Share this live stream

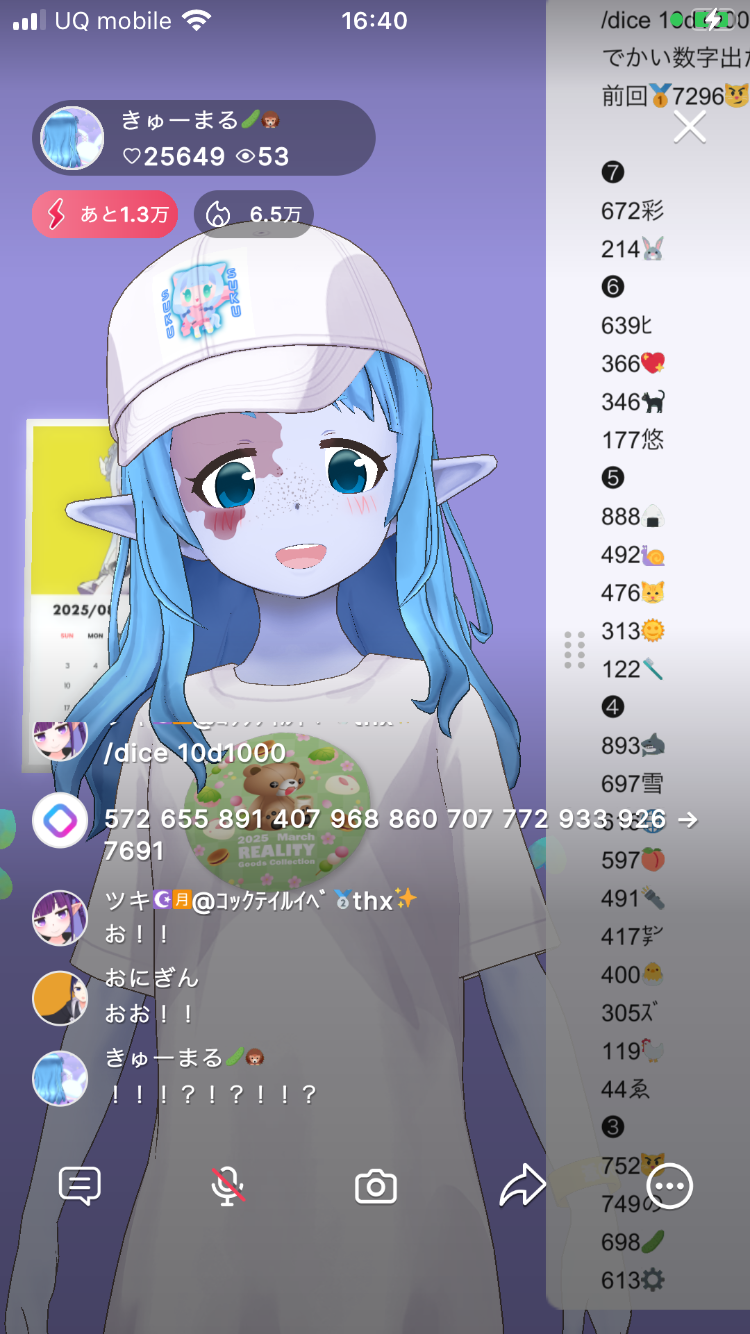point(522,1186)
